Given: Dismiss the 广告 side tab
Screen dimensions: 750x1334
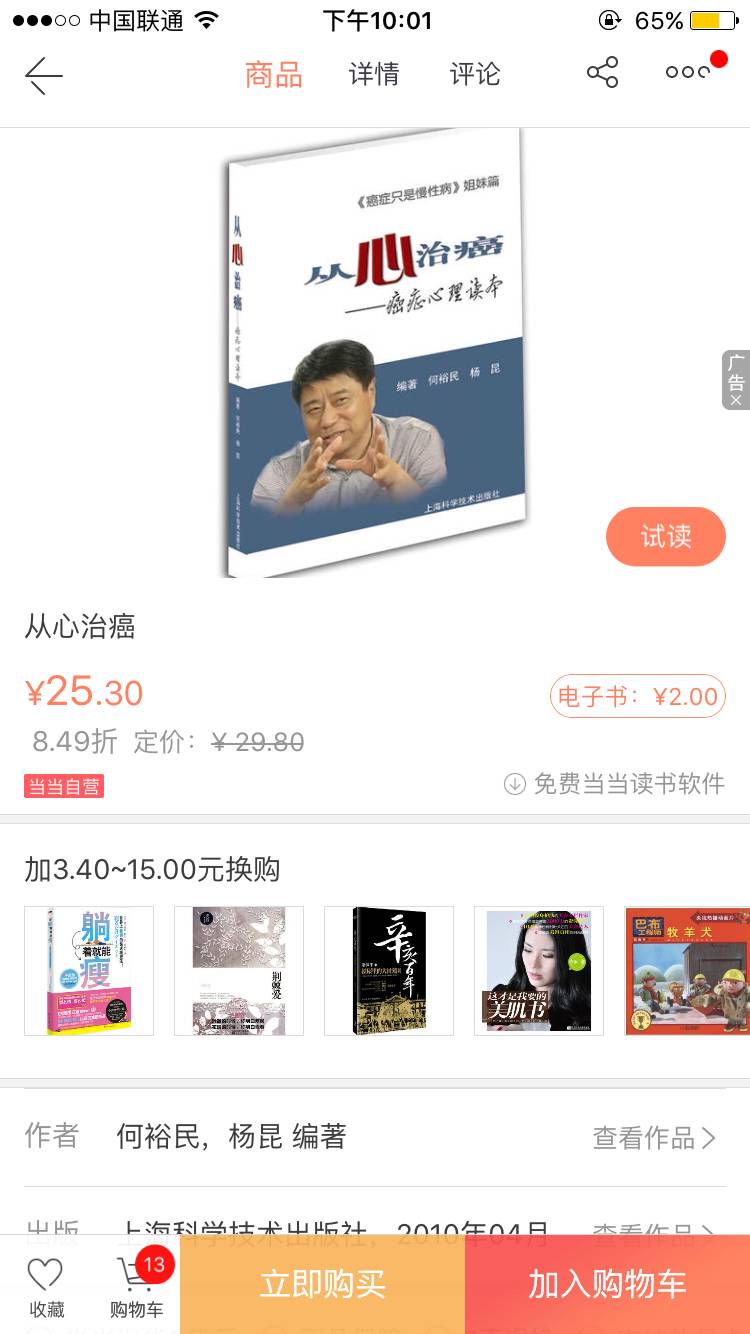Looking at the screenshot, I should [736, 399].
